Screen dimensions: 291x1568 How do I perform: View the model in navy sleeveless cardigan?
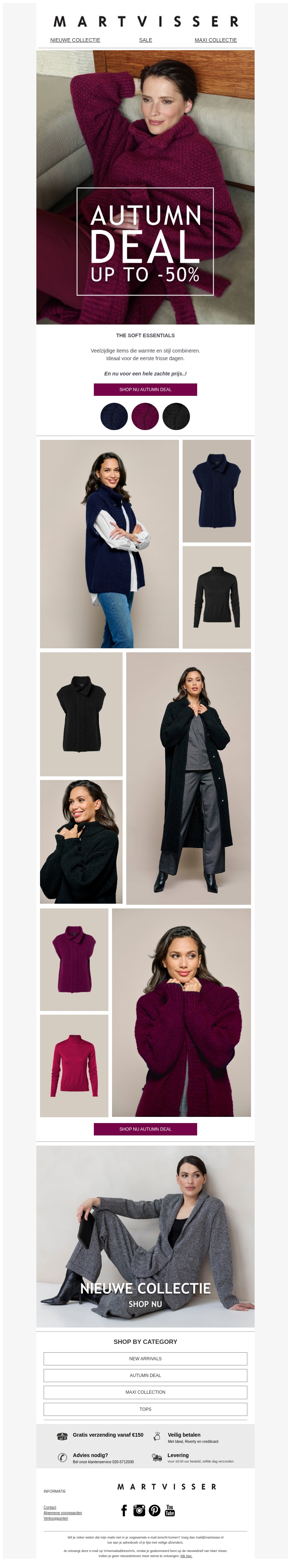click(109, 544)
